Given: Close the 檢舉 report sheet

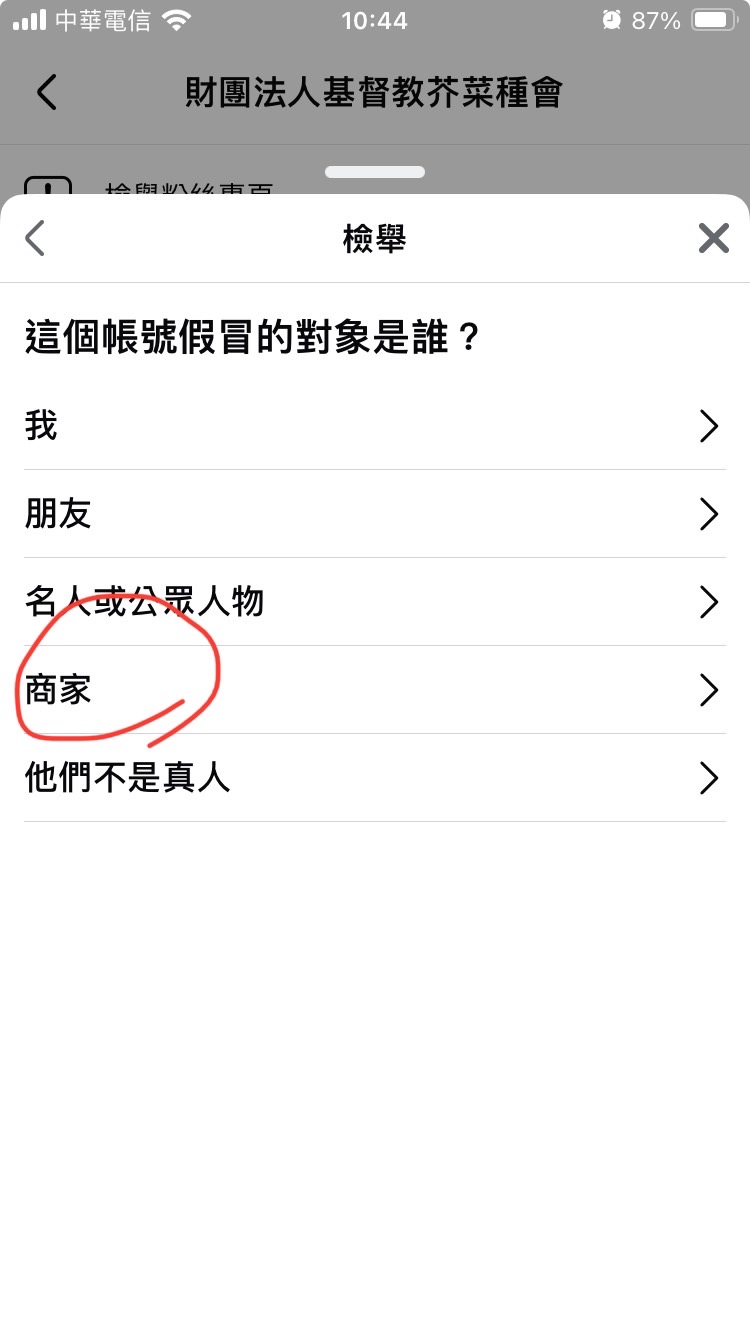Looking at the screenshot, I should [x=713, y=239].
